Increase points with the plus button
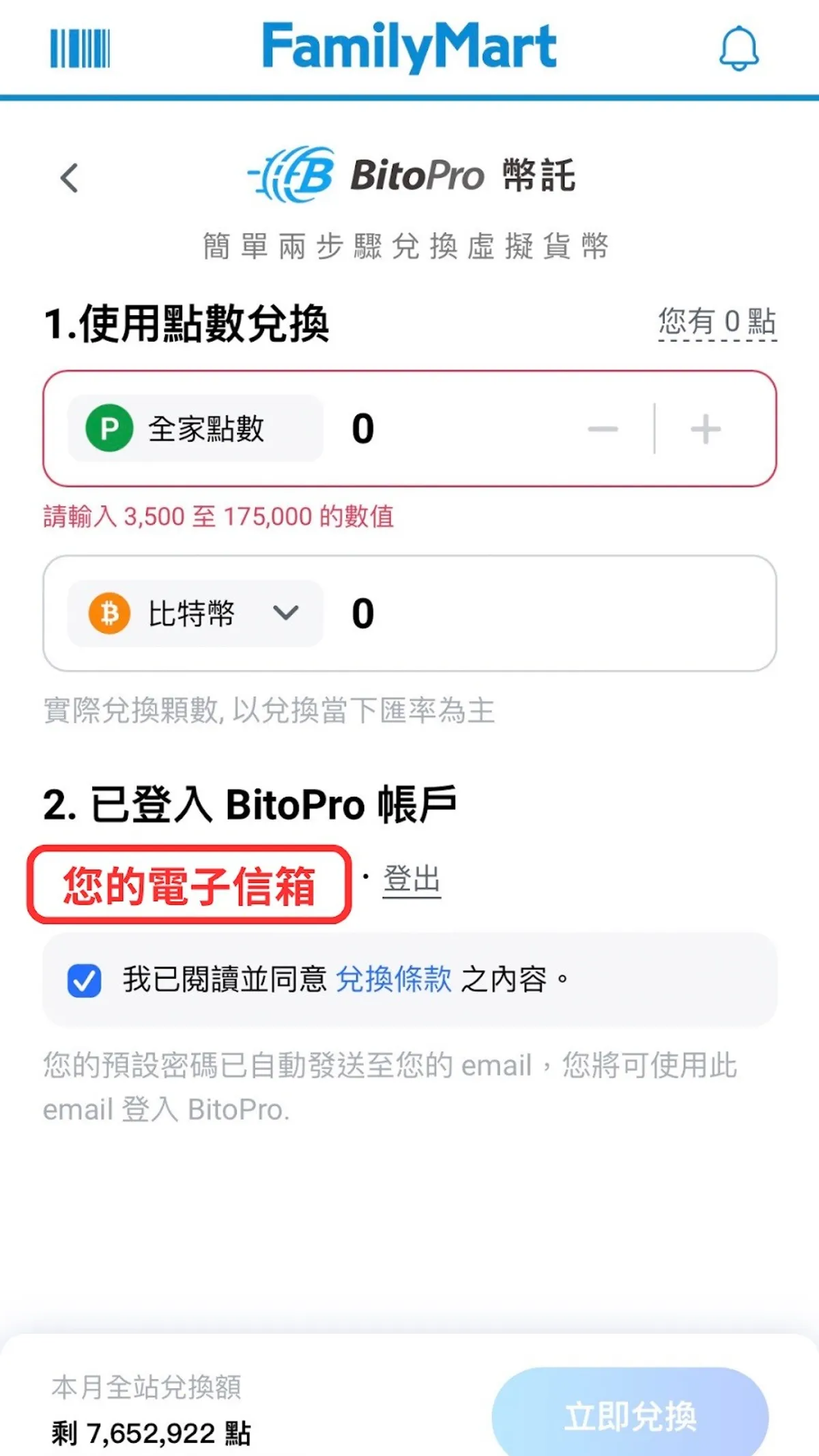 [x=706, y=429]
